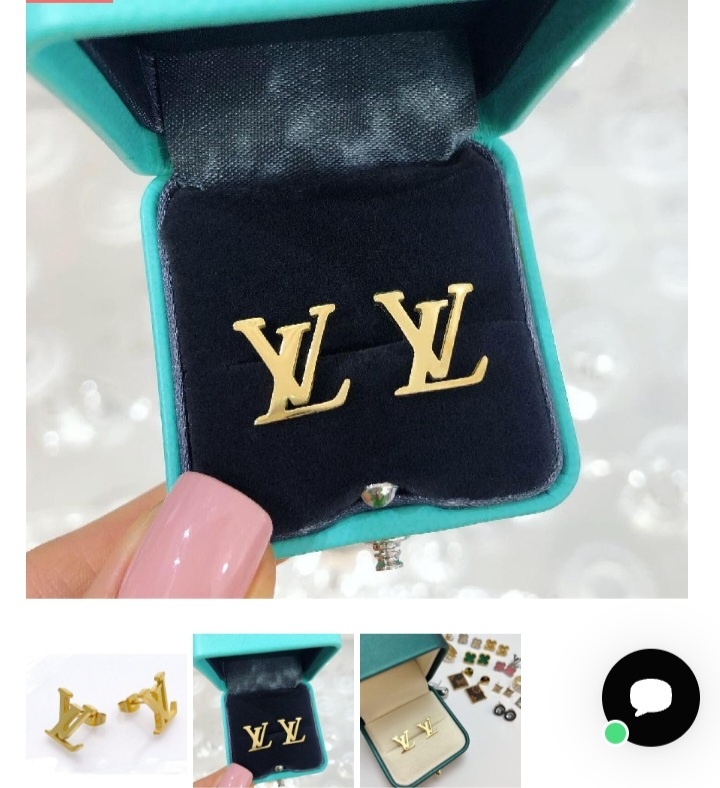Select thumbnail of earrings in cream box
Screen dimensions: 720x788
(440, 710)
